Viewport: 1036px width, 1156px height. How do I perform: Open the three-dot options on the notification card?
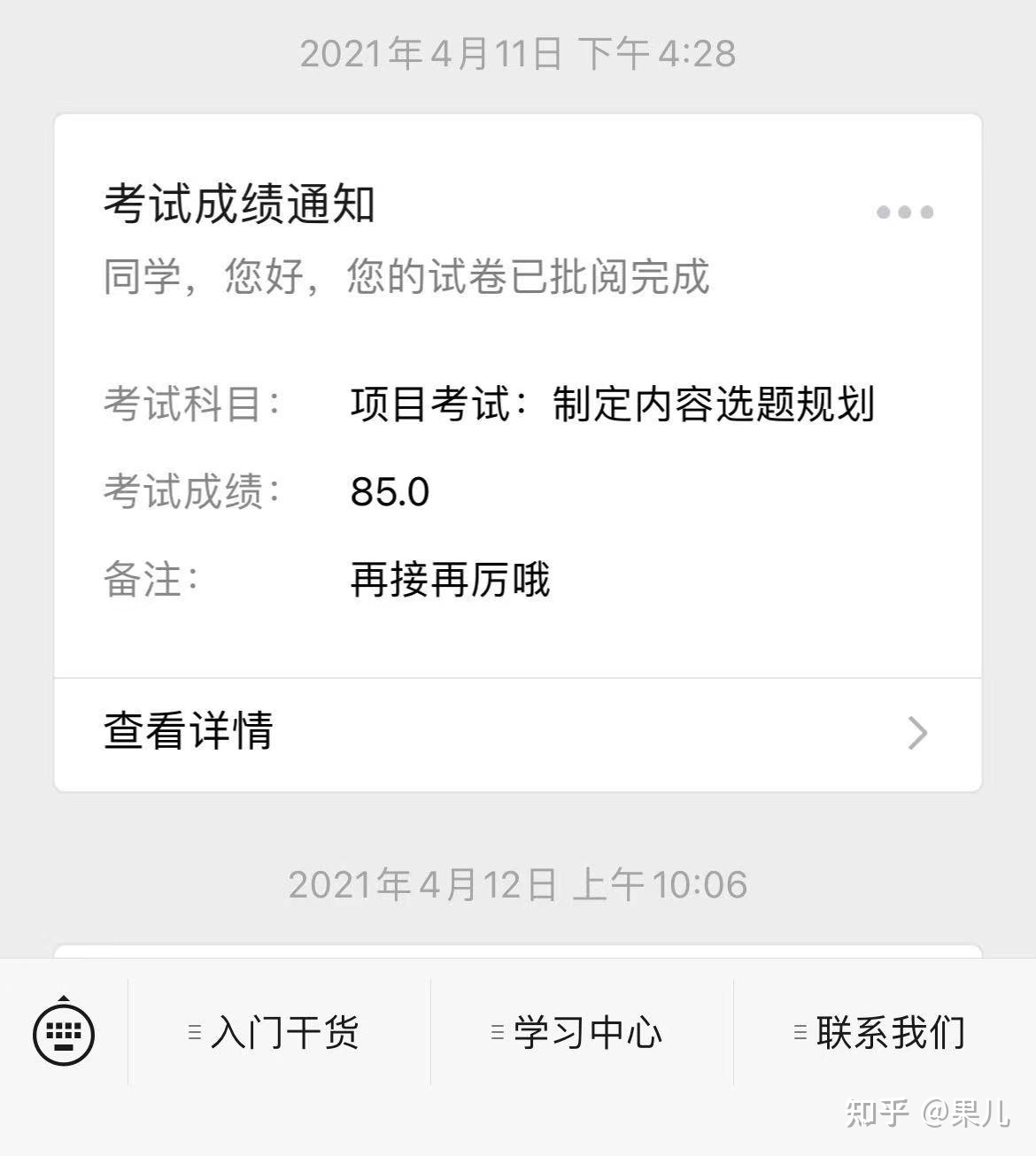tap(905, 211)
